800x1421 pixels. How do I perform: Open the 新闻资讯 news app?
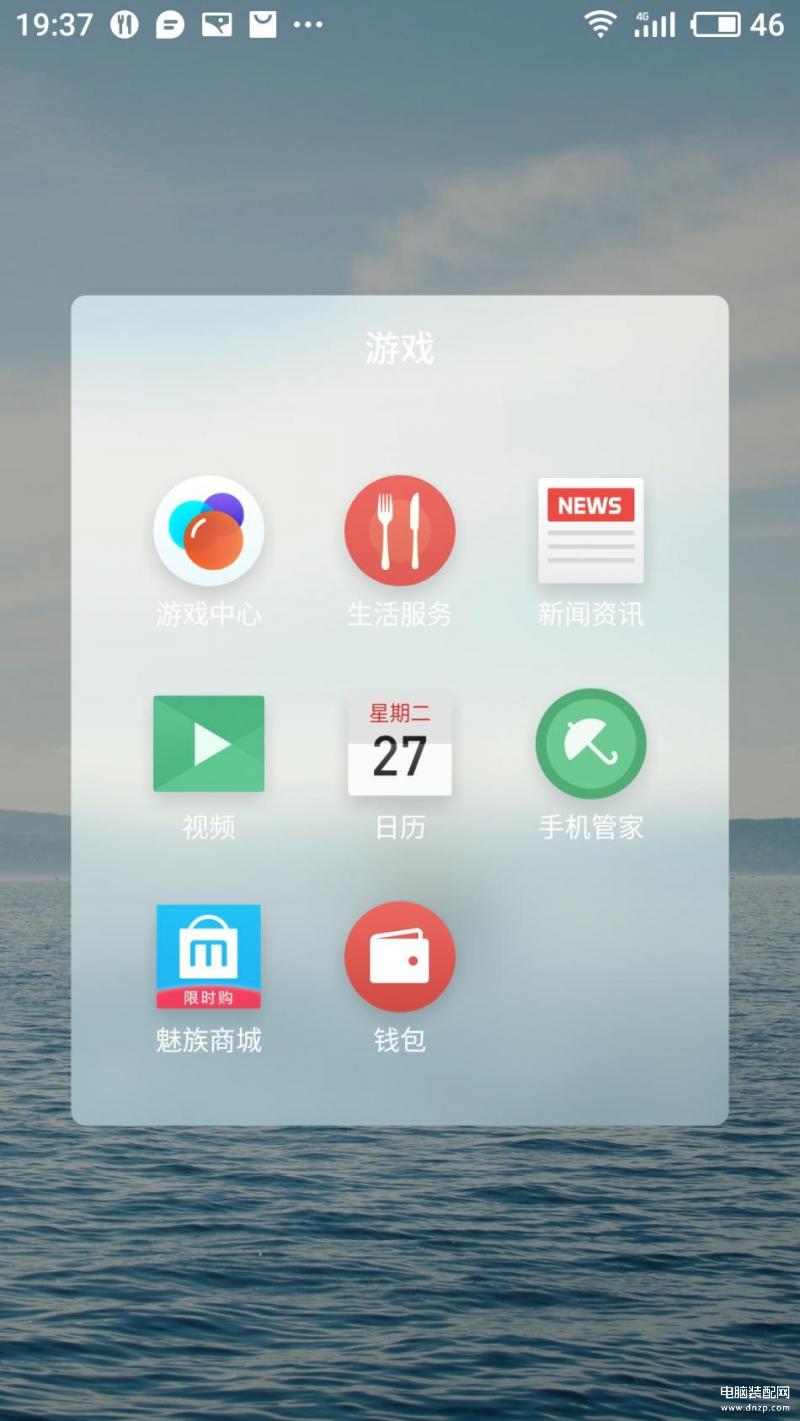click(591, 531)
